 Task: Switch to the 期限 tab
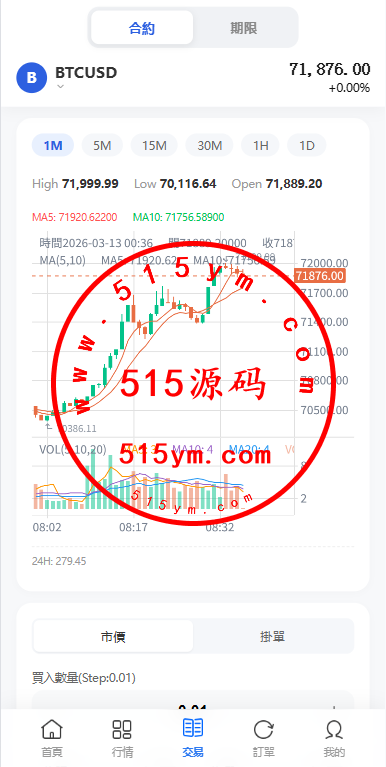[244, 28]
